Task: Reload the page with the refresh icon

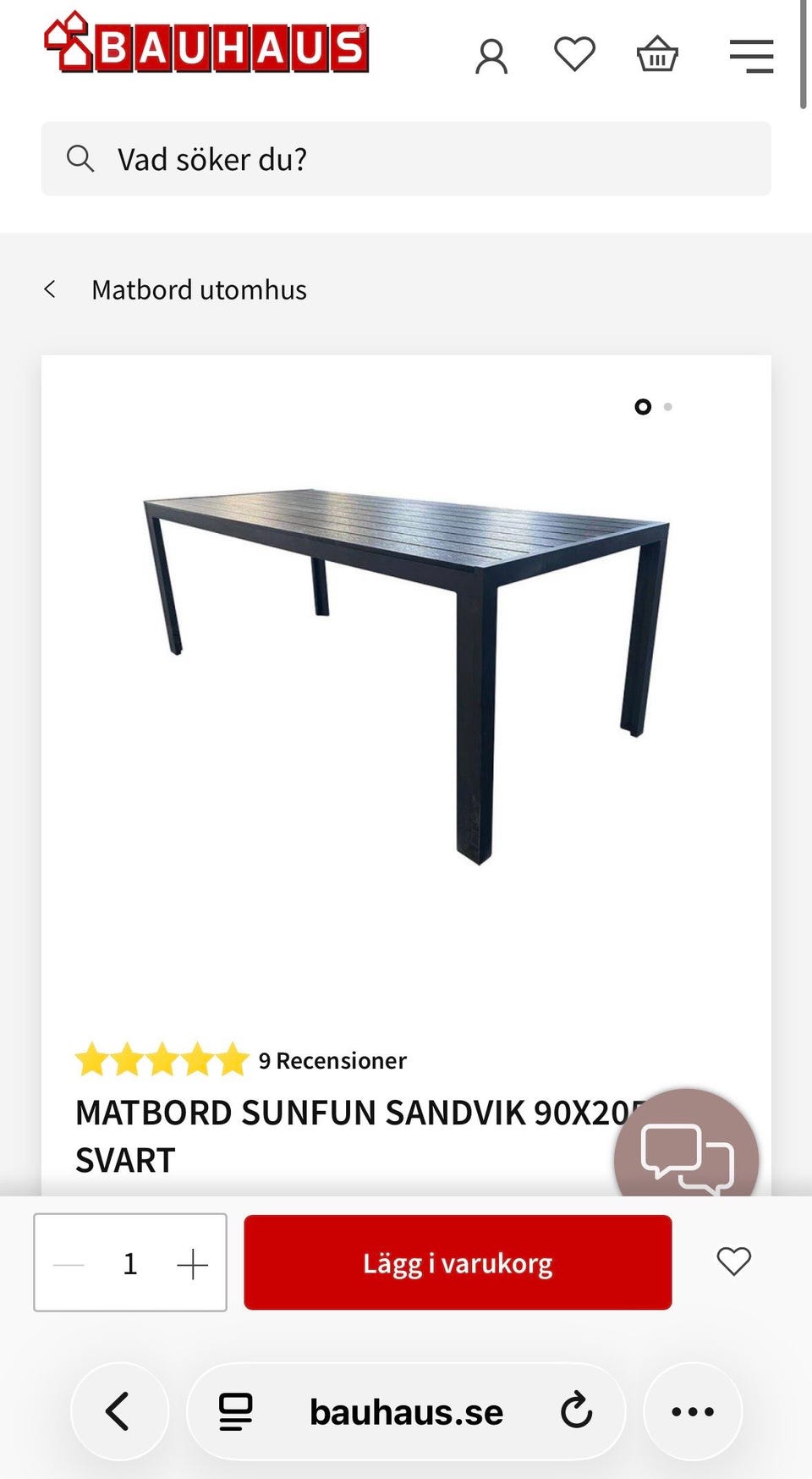Action: (576, 1410)
